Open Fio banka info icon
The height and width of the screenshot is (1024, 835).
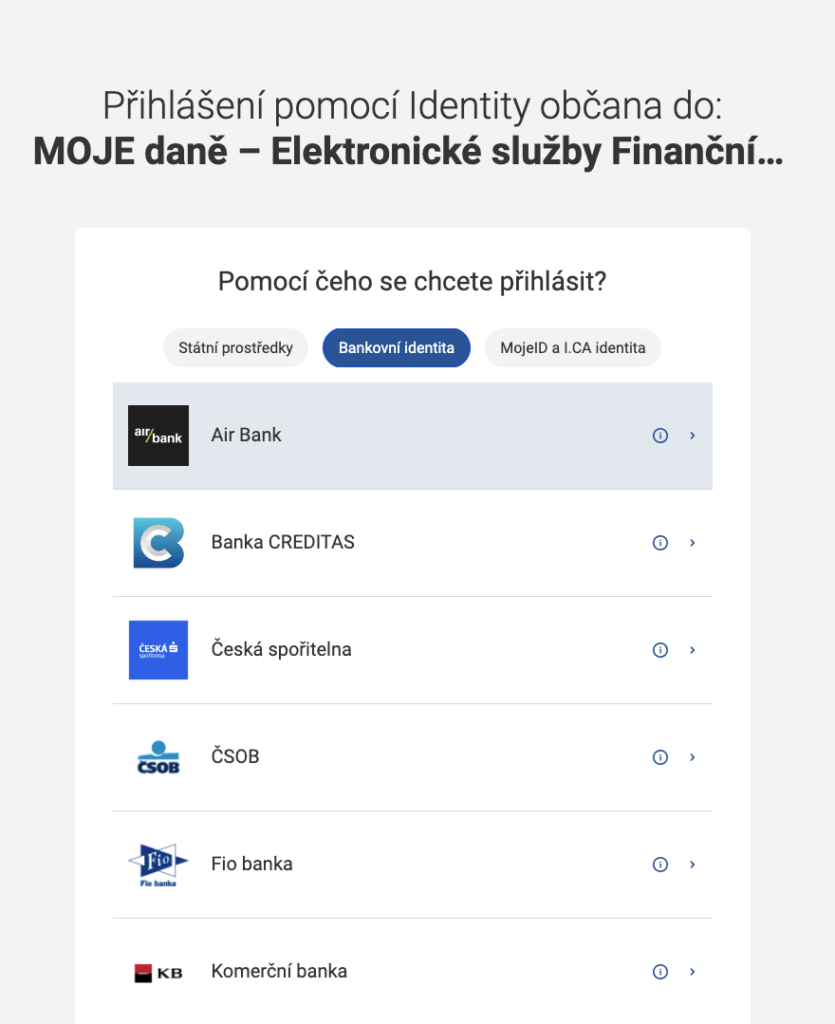(660, 864)
